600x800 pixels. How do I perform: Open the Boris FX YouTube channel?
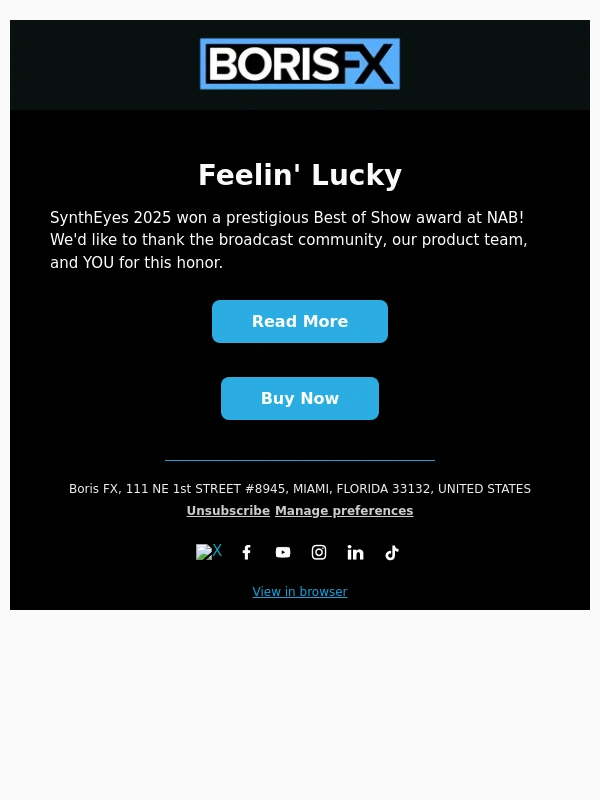click(x=283, y=552)
